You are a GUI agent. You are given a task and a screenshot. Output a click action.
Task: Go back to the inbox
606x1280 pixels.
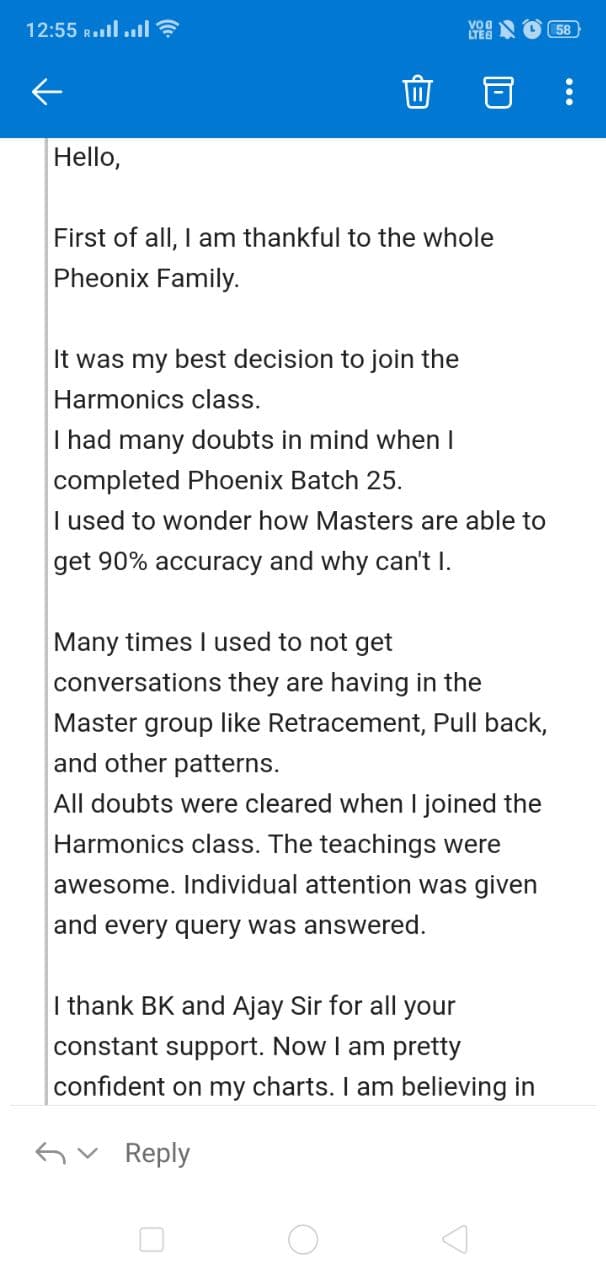pyautogui.click(x=47, y=93)
